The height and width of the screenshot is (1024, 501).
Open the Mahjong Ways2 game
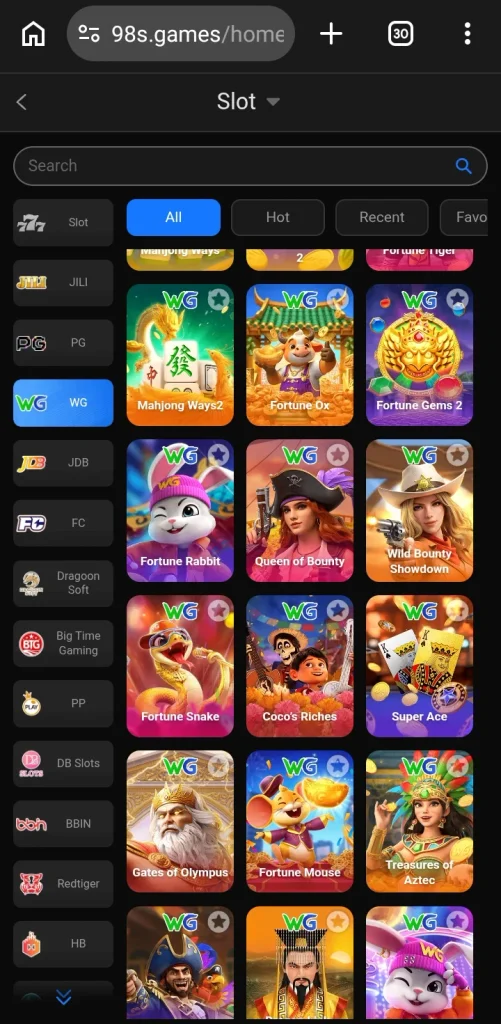point(180,355)
